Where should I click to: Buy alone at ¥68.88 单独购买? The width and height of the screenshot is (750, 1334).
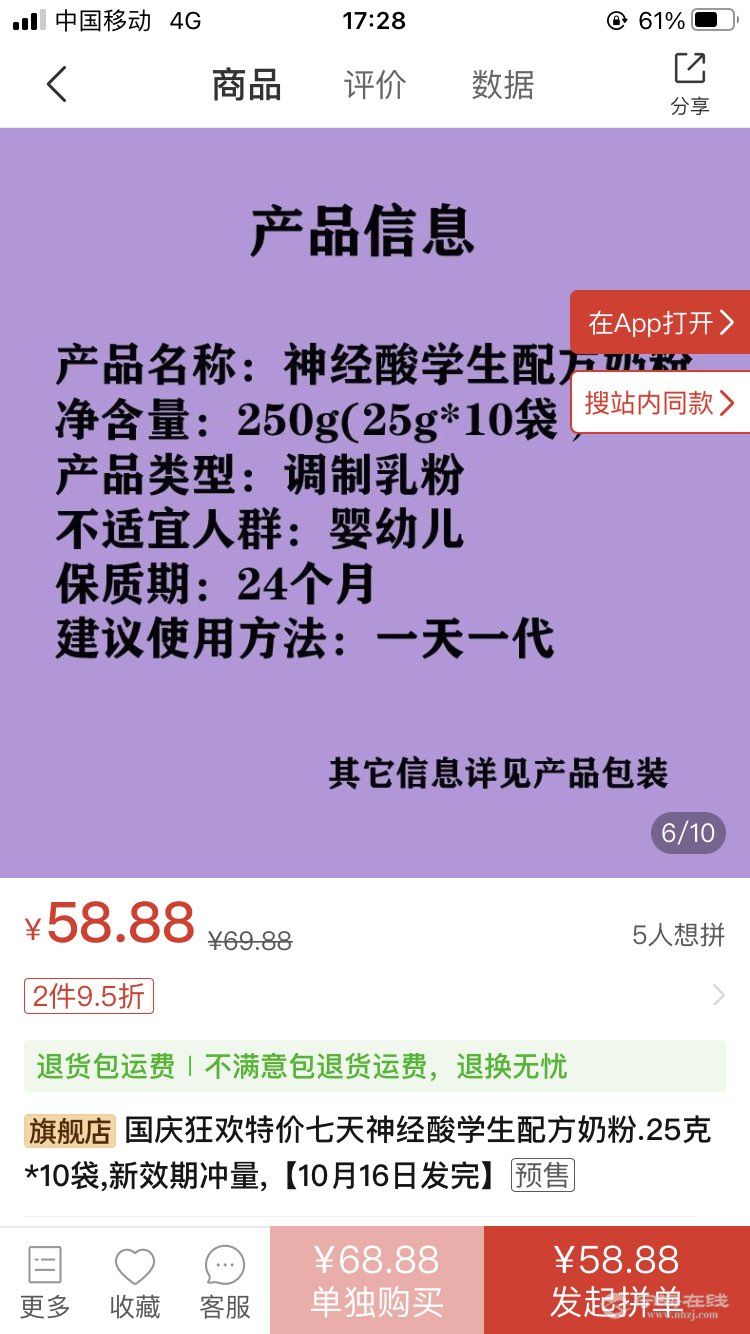pyautogui.click(x=377, y=1280)
